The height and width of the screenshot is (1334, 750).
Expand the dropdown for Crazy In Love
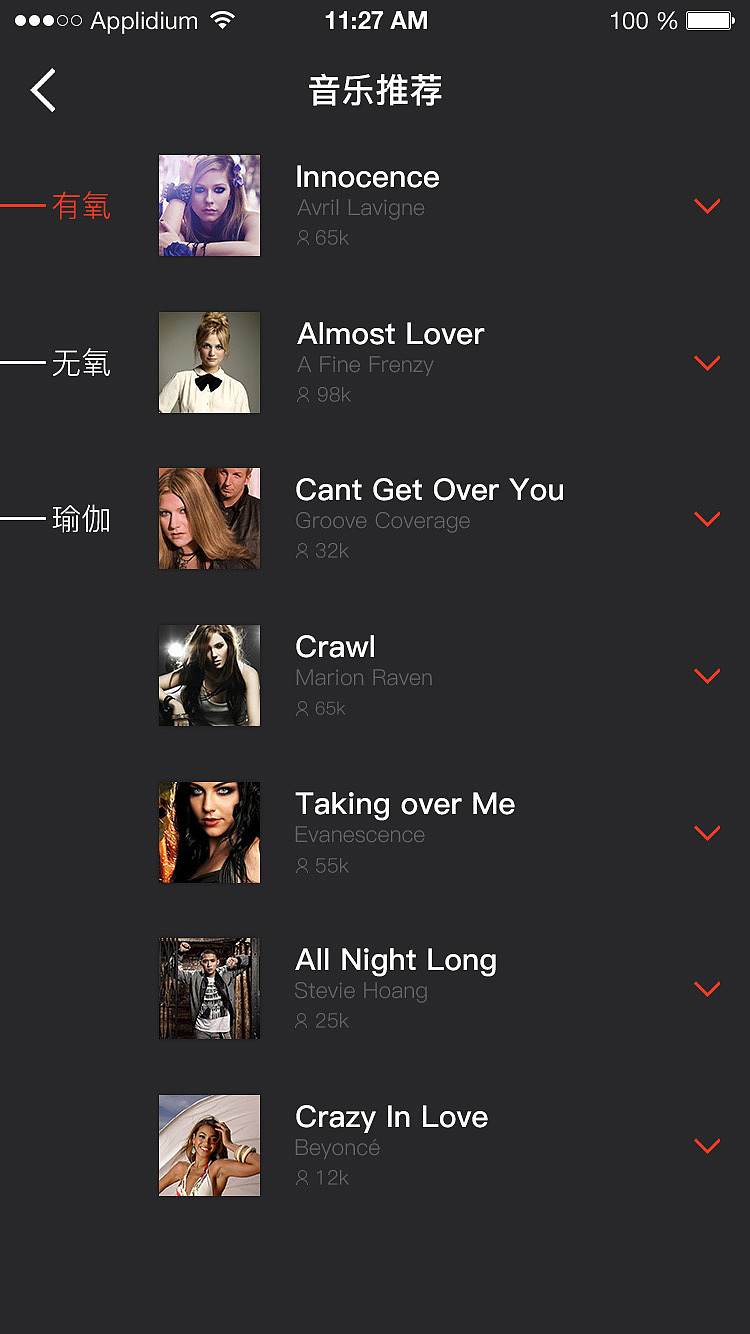708,1146
